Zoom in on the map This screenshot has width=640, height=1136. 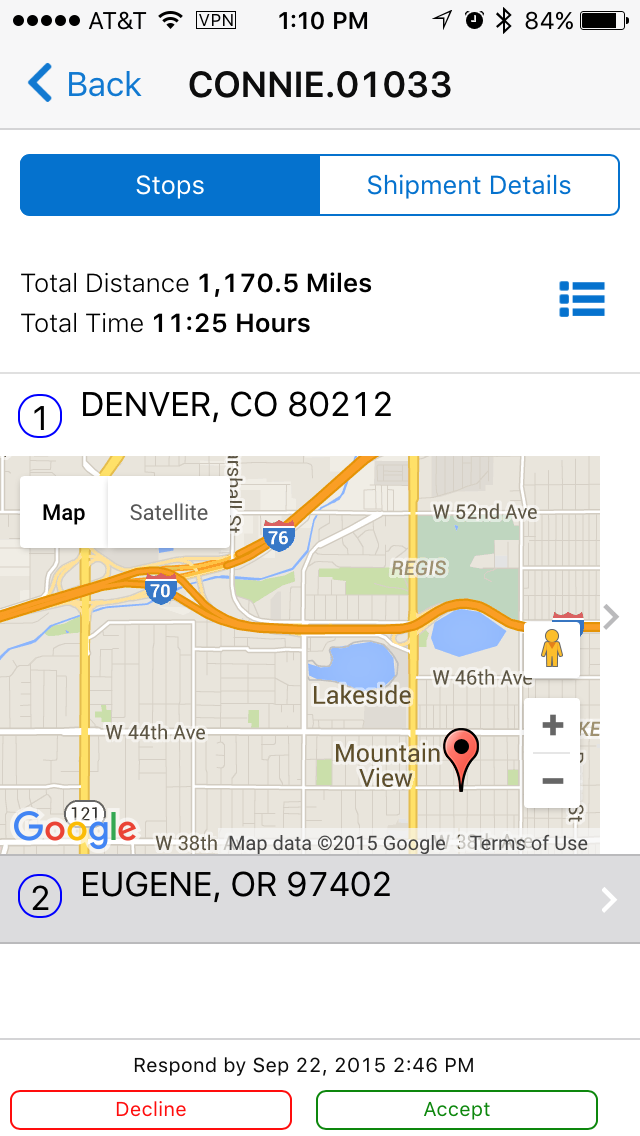pos(552,725)
